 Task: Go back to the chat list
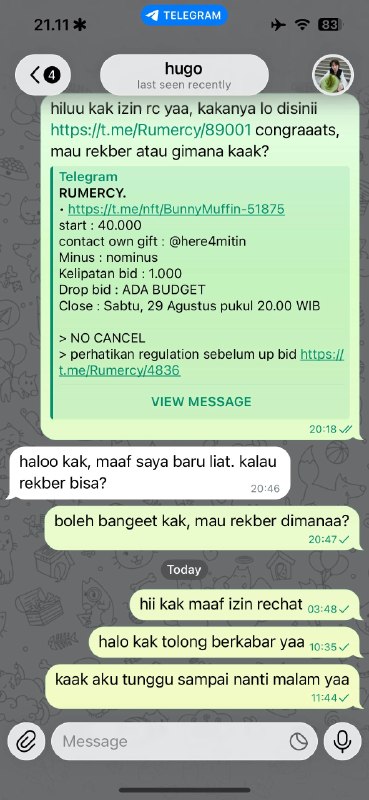pos(43,75)
